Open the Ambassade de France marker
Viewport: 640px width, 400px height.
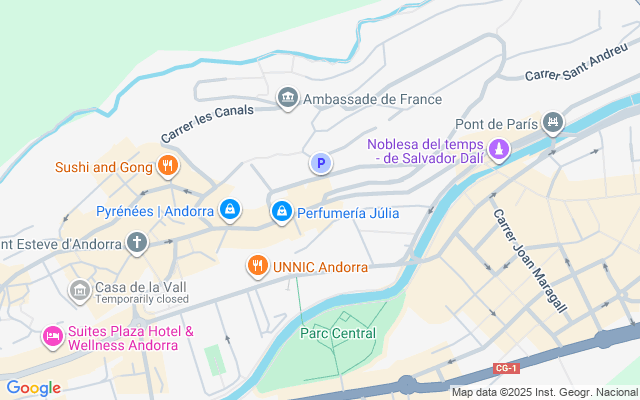coord(288,99)
